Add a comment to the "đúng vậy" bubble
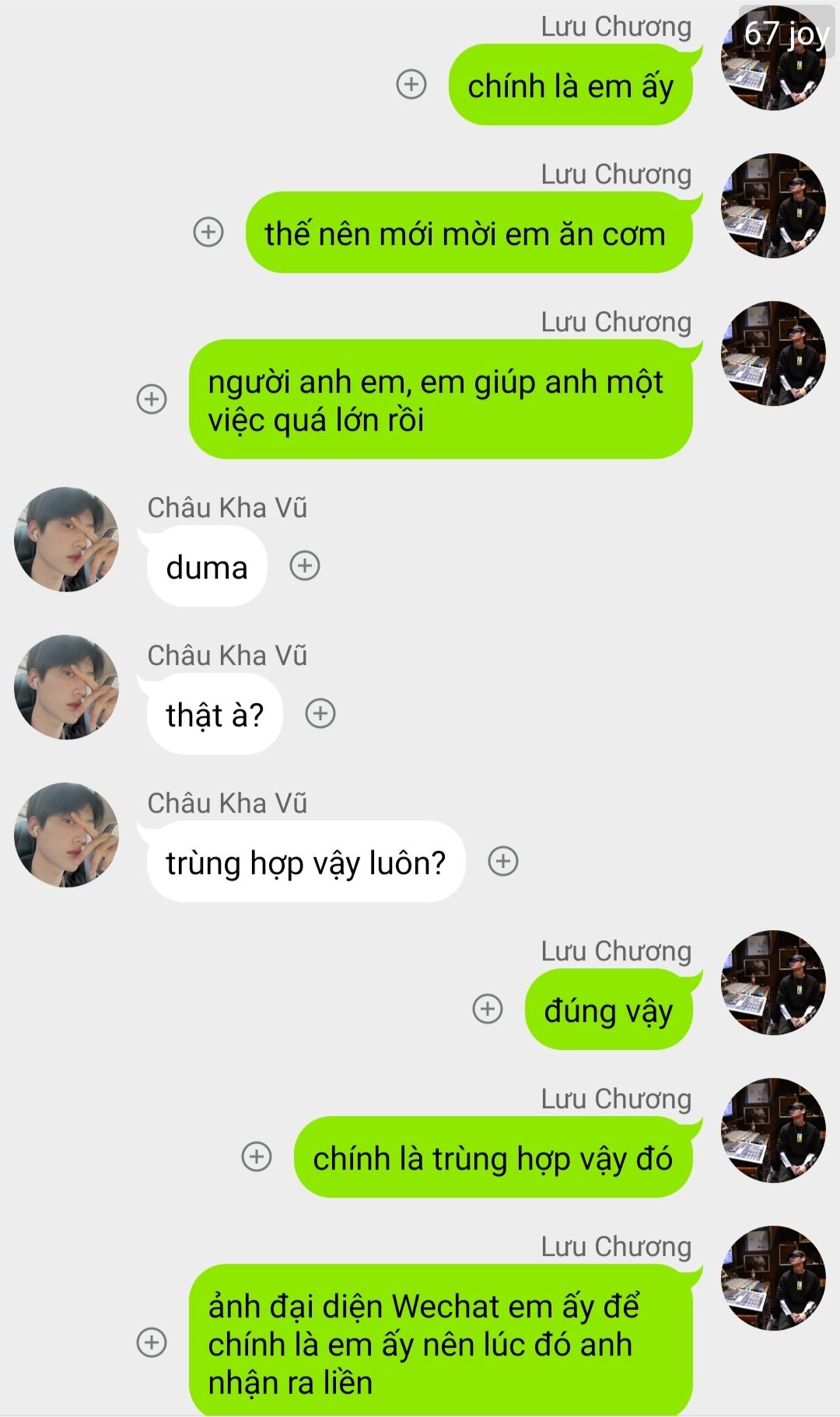Image resolution: width=840 pixels, height=1417 pixels. (x=488, y=1009)
